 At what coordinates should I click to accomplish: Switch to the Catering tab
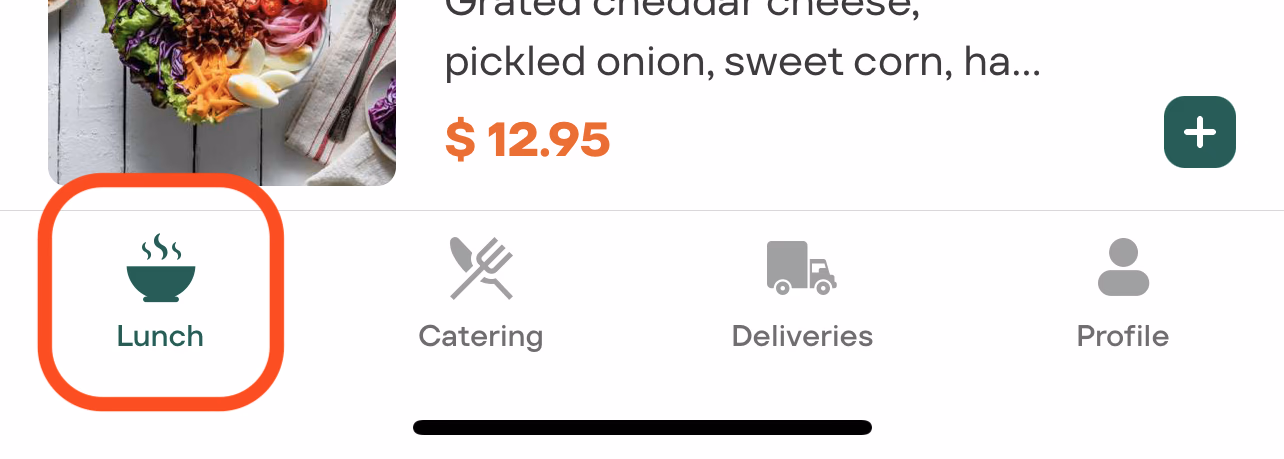click(480, 293)
